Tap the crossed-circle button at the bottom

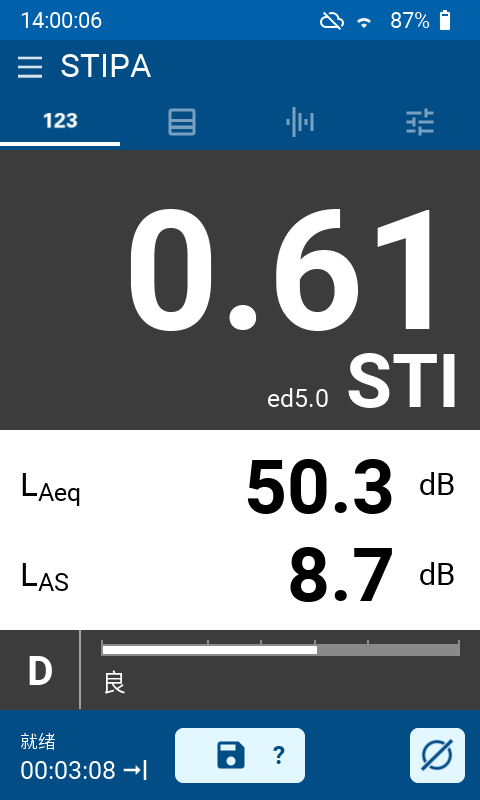pos(437,755)
